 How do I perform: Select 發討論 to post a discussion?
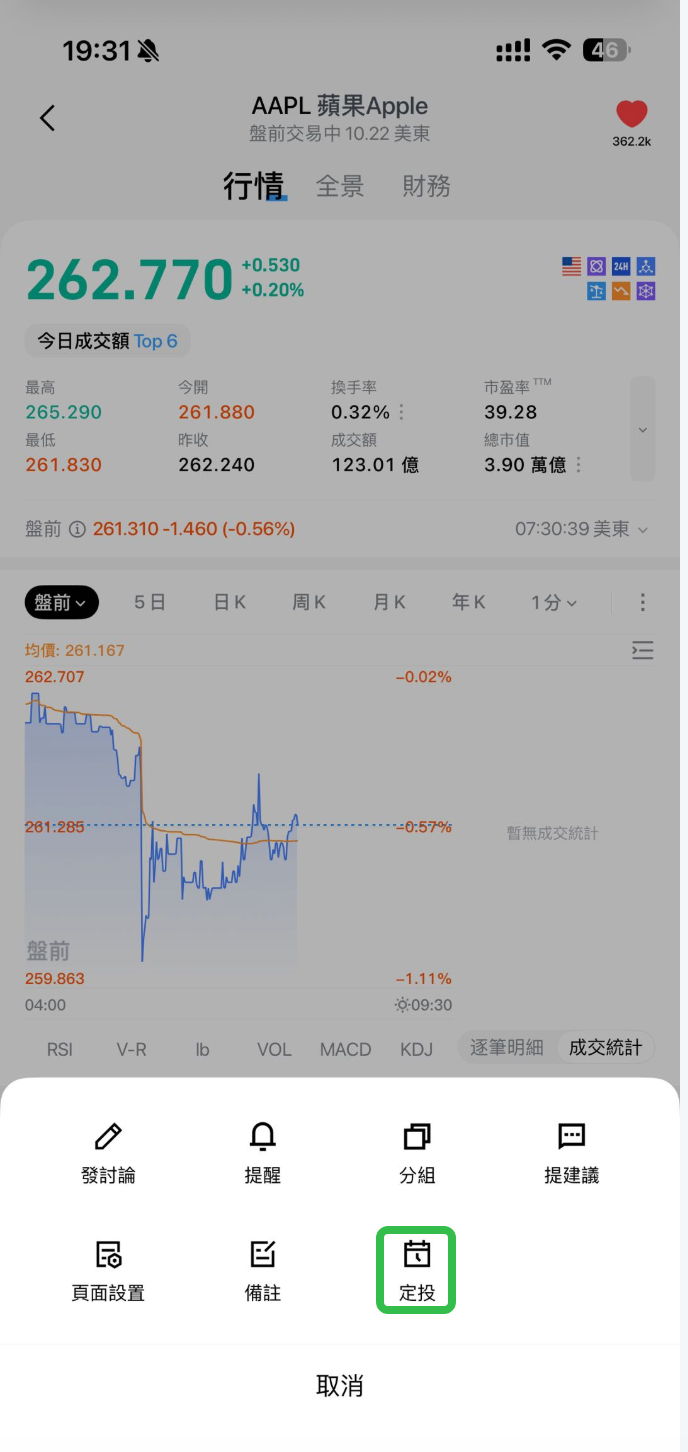tap(108, 1153)
